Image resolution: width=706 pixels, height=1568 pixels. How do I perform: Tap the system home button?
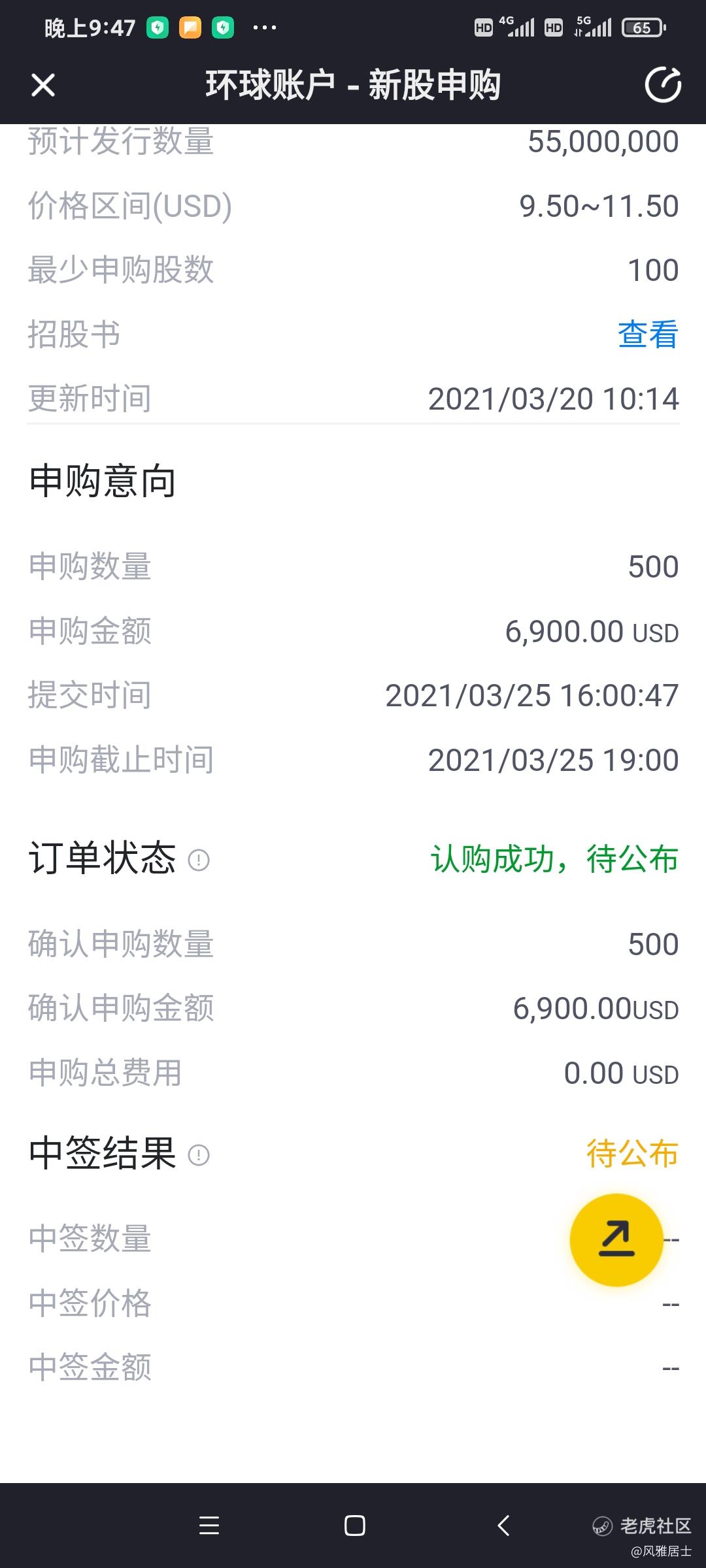coord(354,1526)
